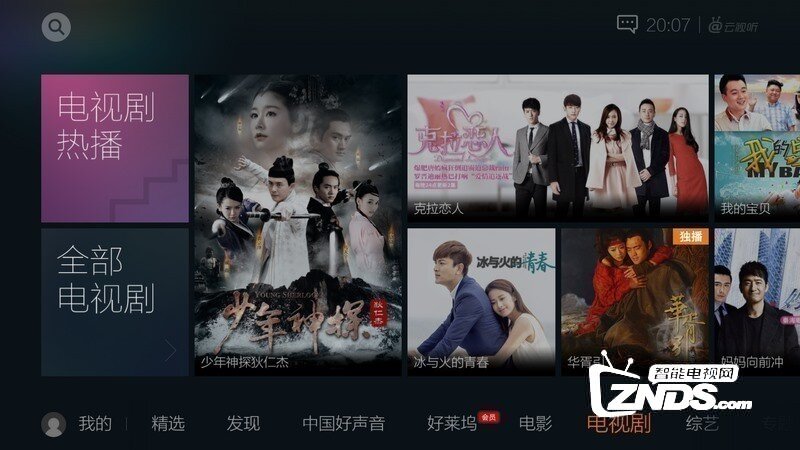
Task: Switch to the 好莱坞 tab
Action: (x=451, y=424)
